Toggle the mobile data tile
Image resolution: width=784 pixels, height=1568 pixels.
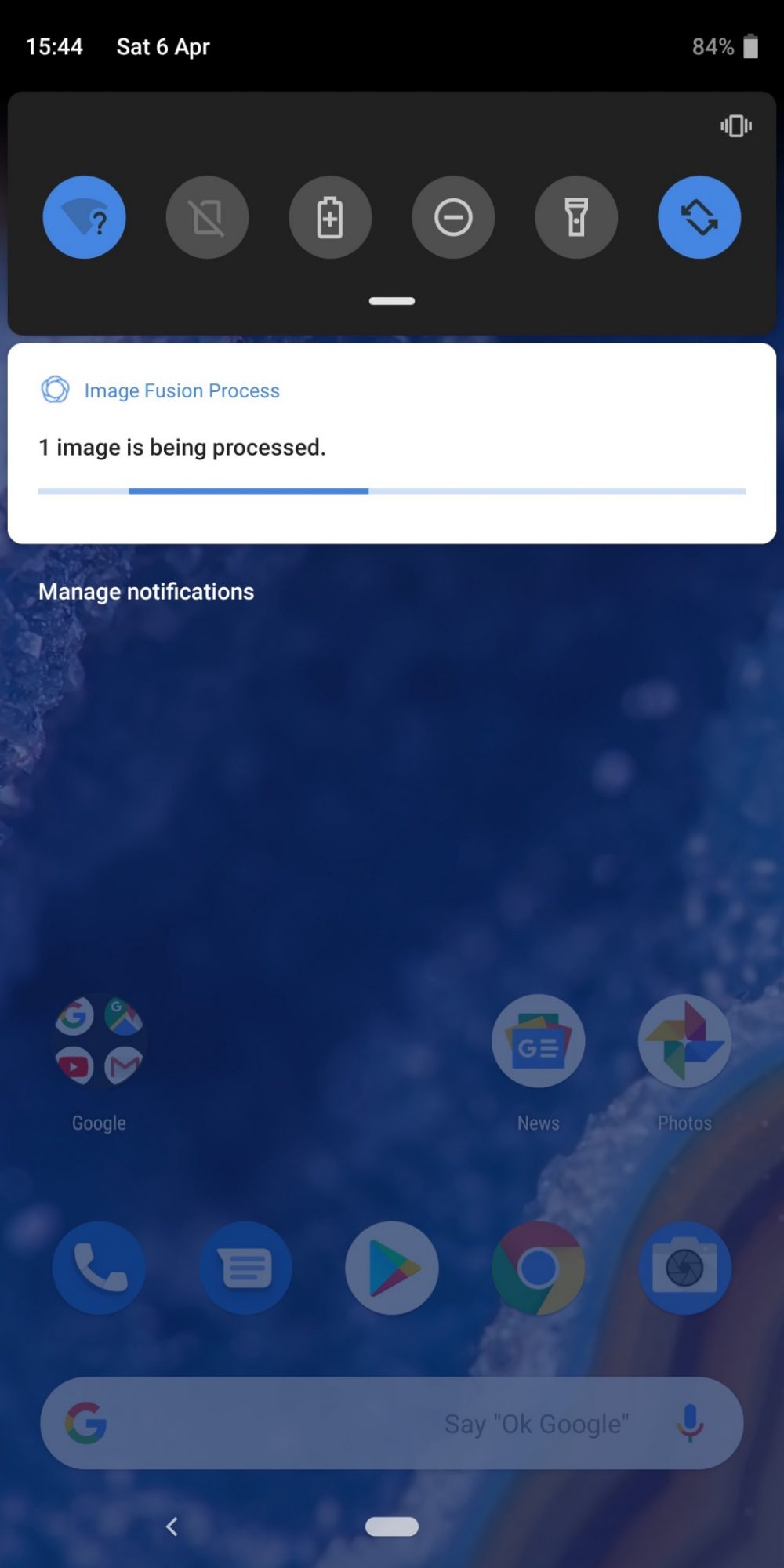207,217
